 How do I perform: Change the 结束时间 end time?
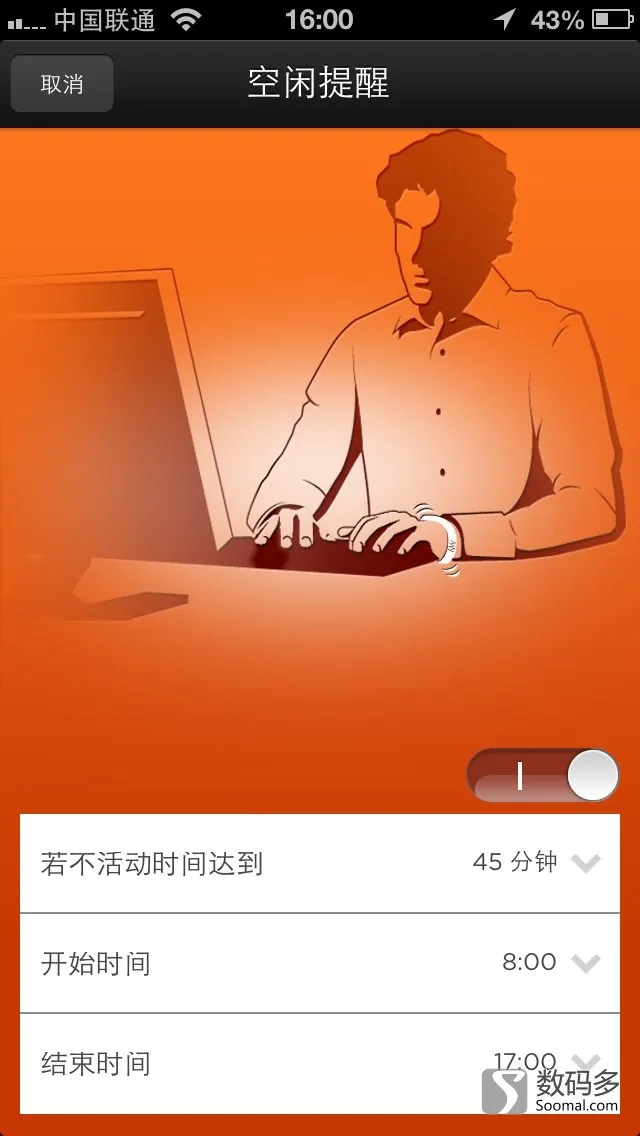320,1062
